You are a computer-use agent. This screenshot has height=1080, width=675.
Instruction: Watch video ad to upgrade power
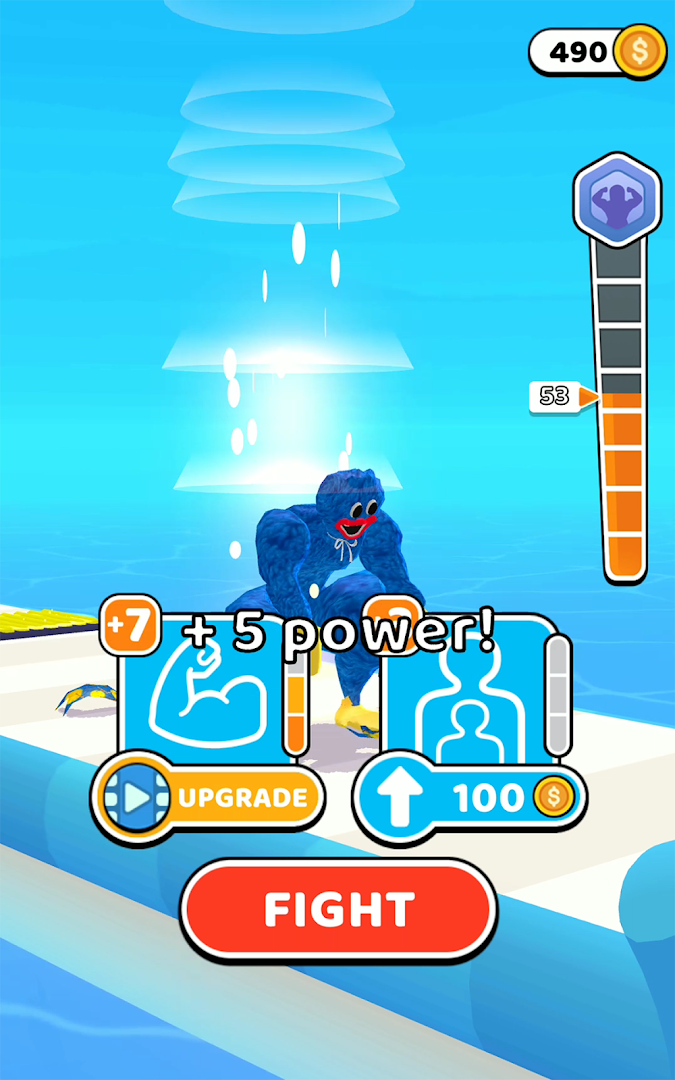click(209, 798)
